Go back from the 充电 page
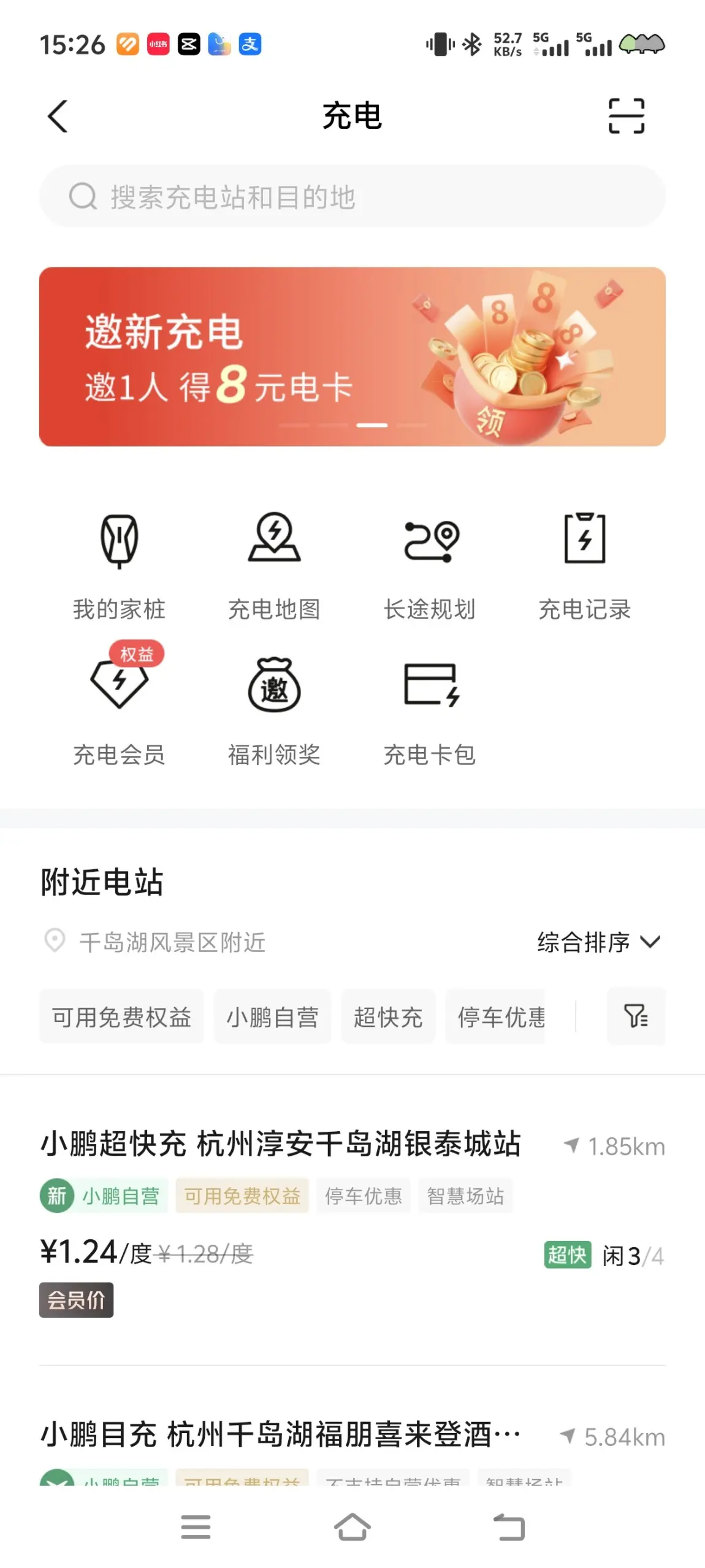Screen dimensions: 705x1568 pos(58,116)
